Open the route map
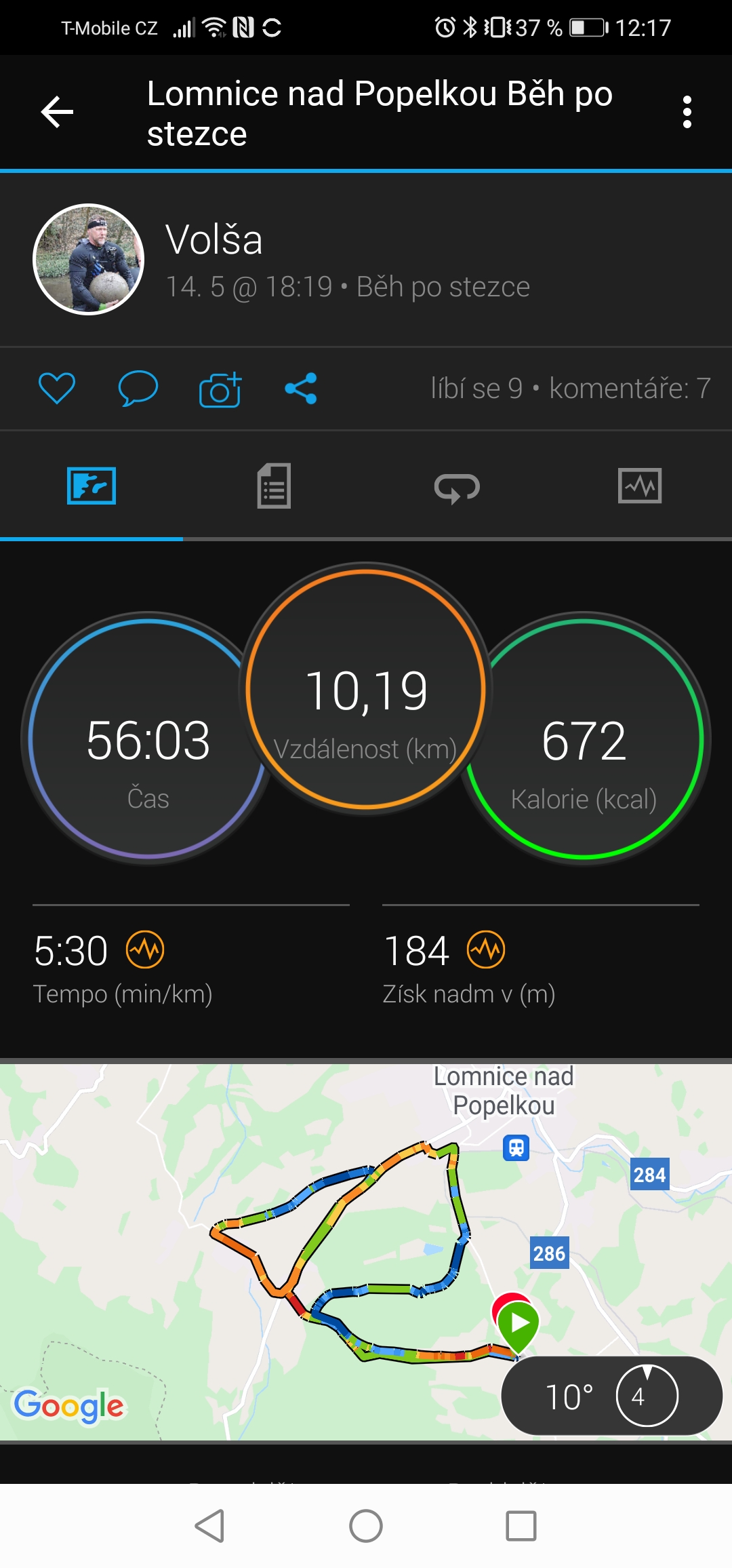 point(366,1252)
